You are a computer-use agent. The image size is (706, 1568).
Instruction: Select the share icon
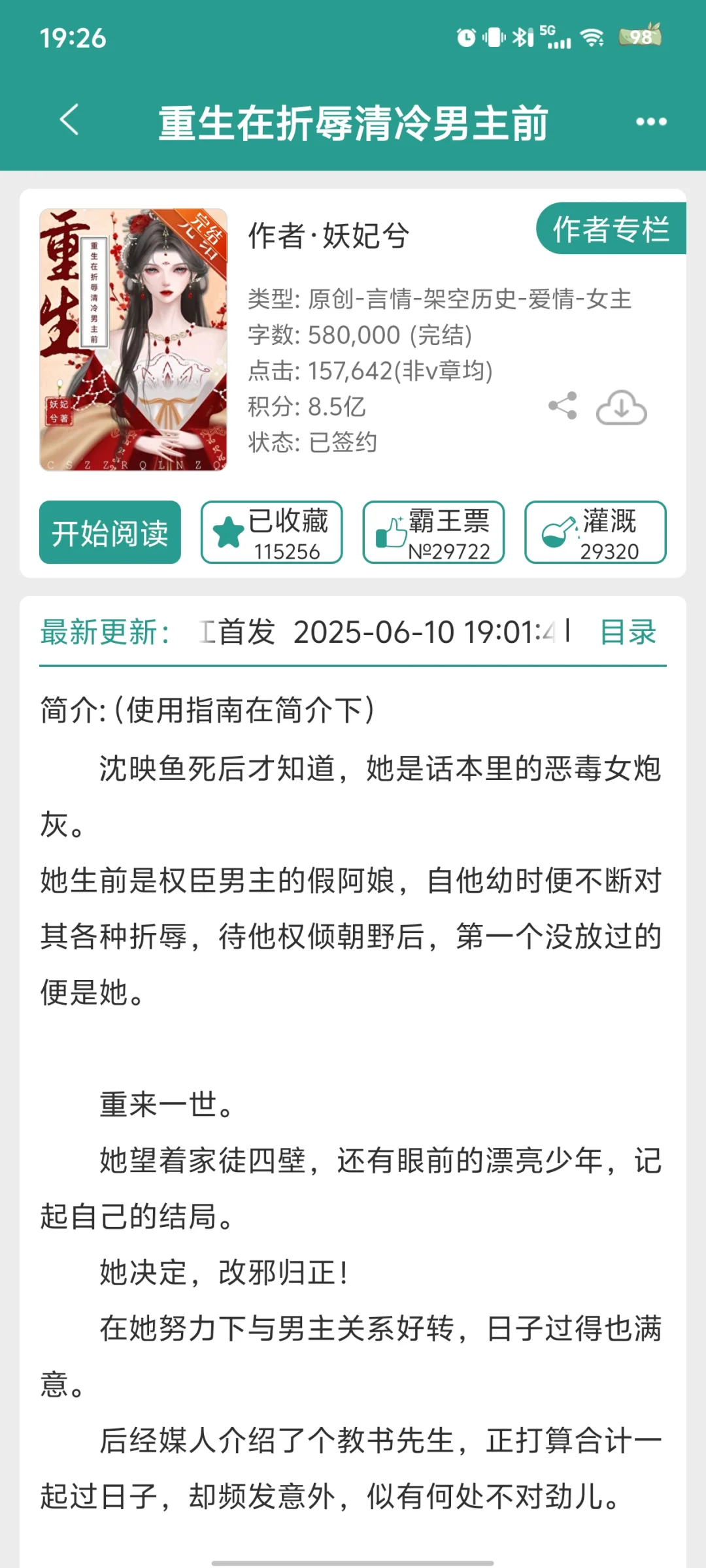[564, 405]
